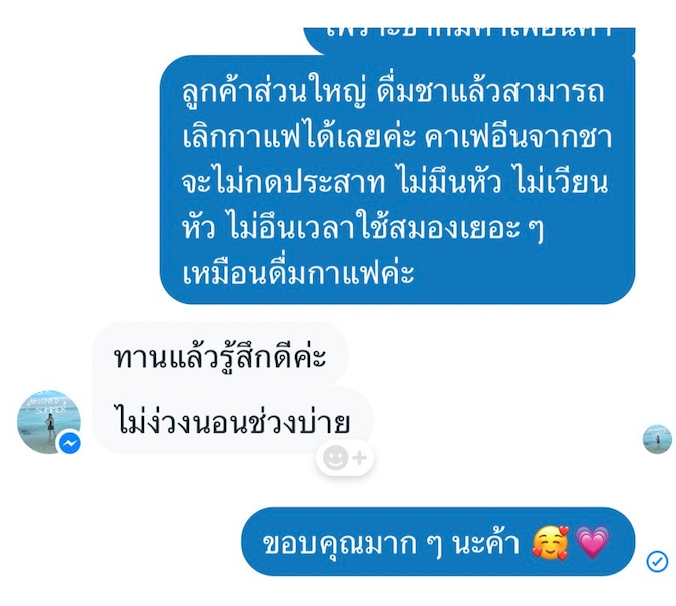This screenshot has height=606, width=676.
Task: Open the sender's profile picture avatar
Action: tap(48, 422)
